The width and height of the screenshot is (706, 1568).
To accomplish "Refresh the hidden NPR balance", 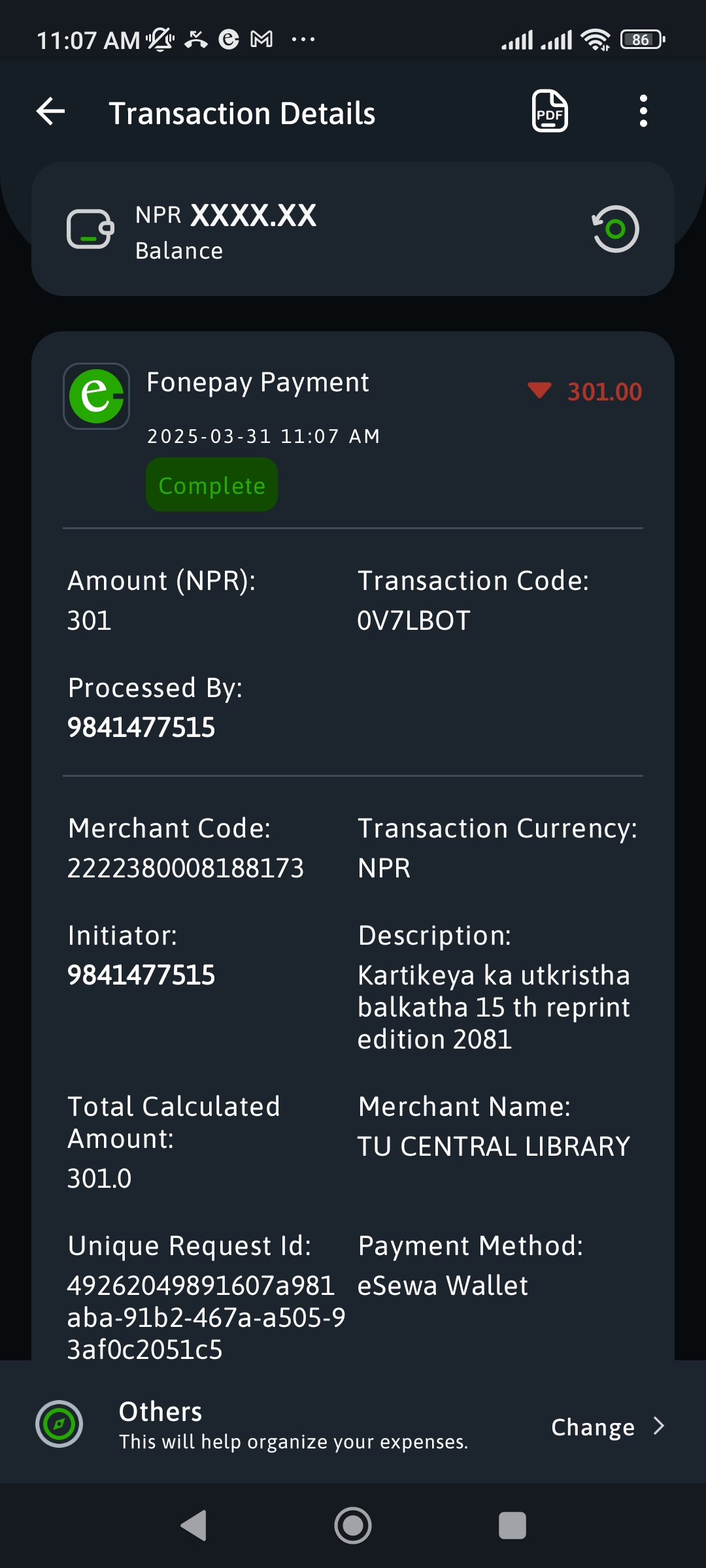I will [x=615, y=229].
